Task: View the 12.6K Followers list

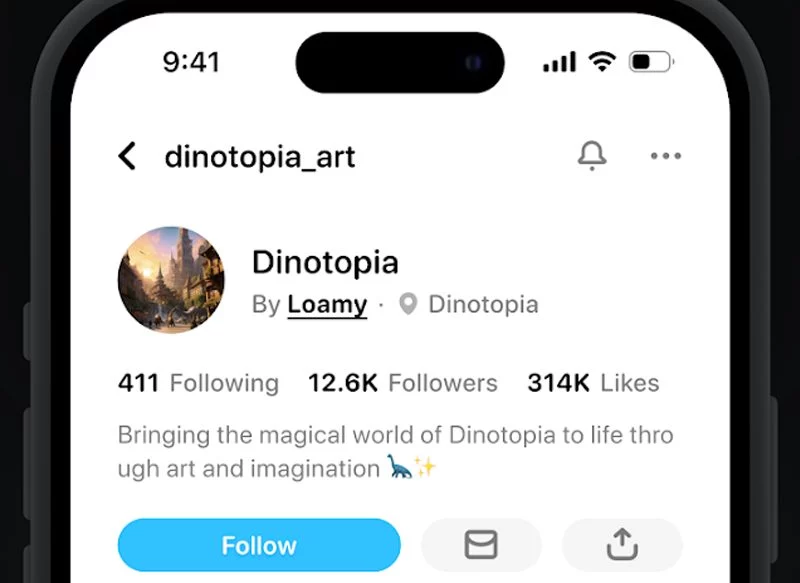Action: (x=402, y=383)
